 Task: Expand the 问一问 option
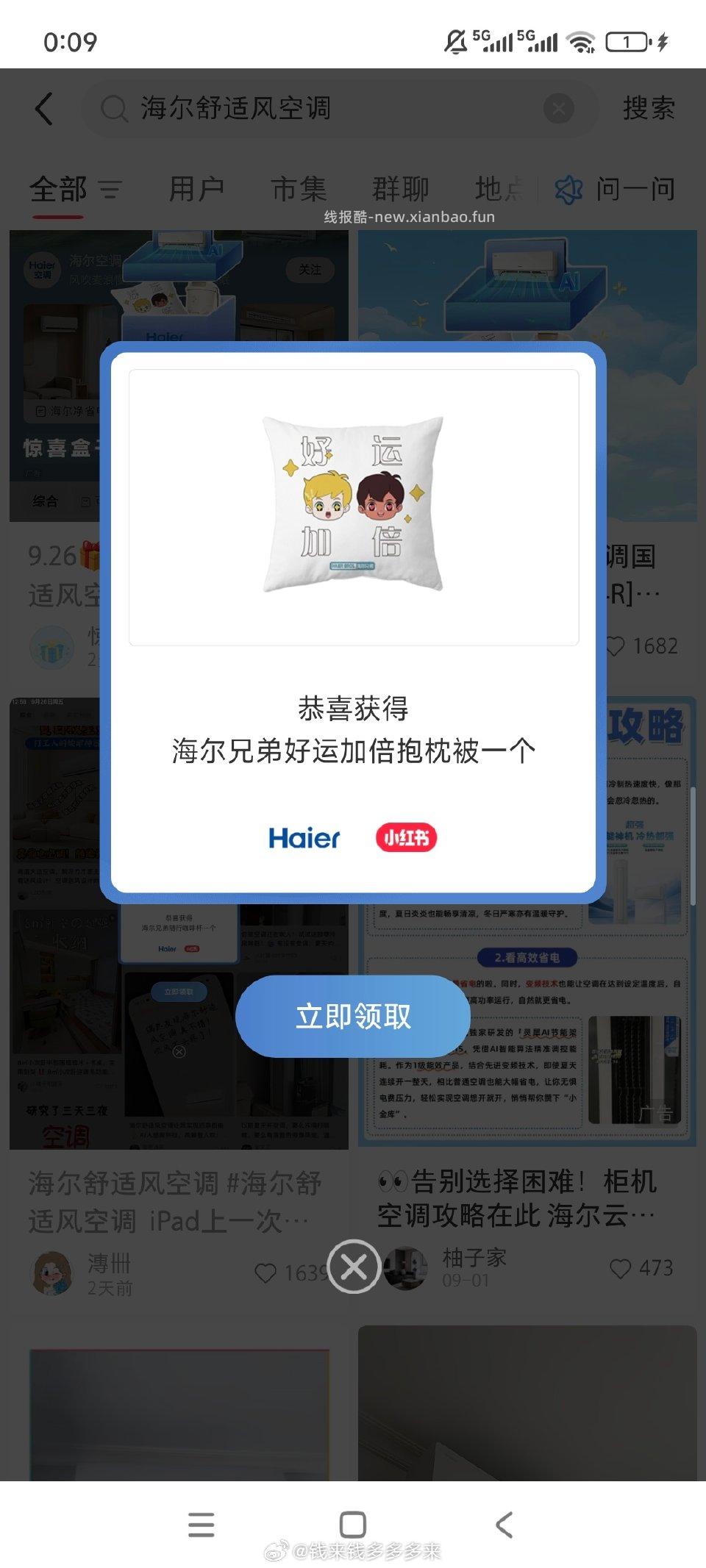[x=635, y=189]
